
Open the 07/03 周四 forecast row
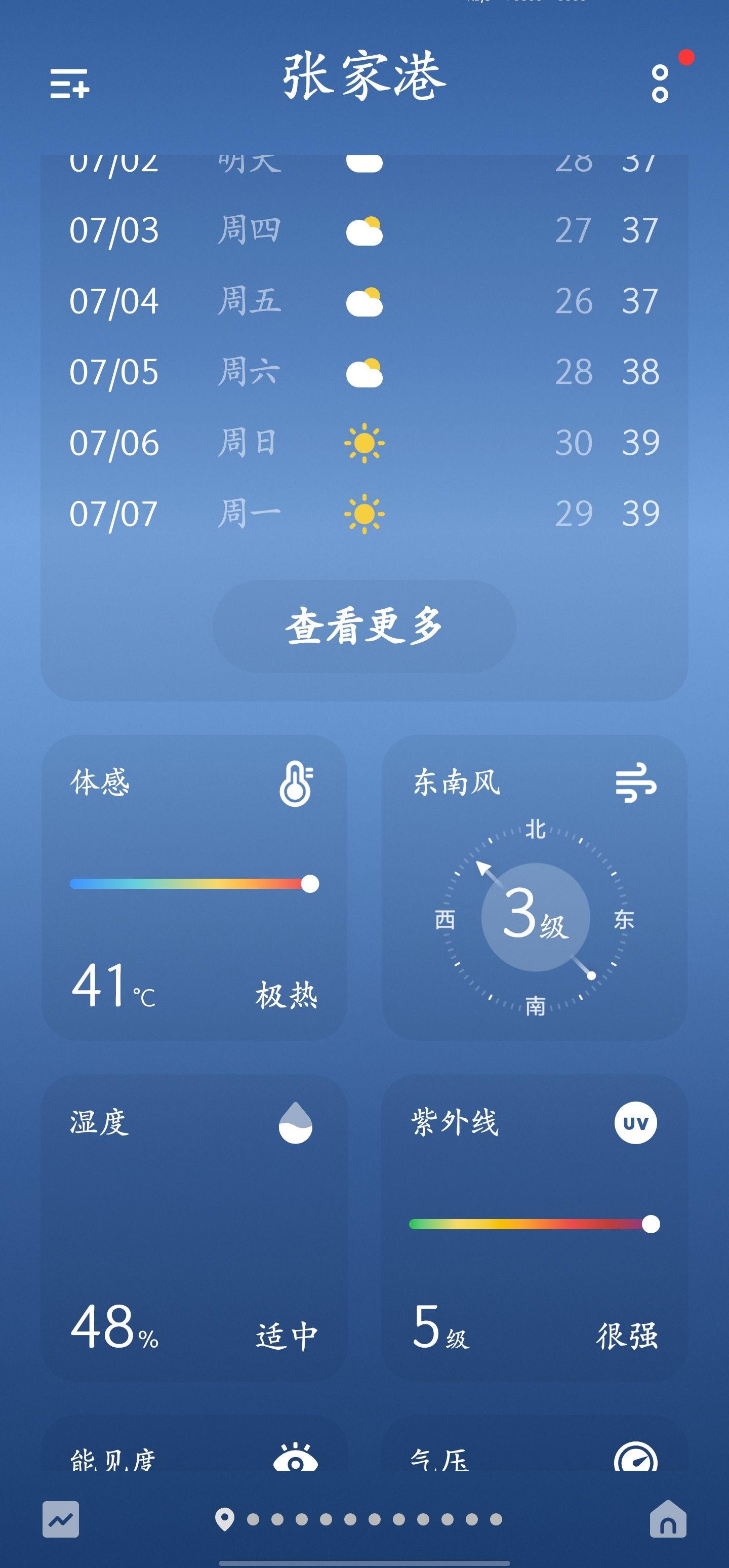[x=364, y=231]
